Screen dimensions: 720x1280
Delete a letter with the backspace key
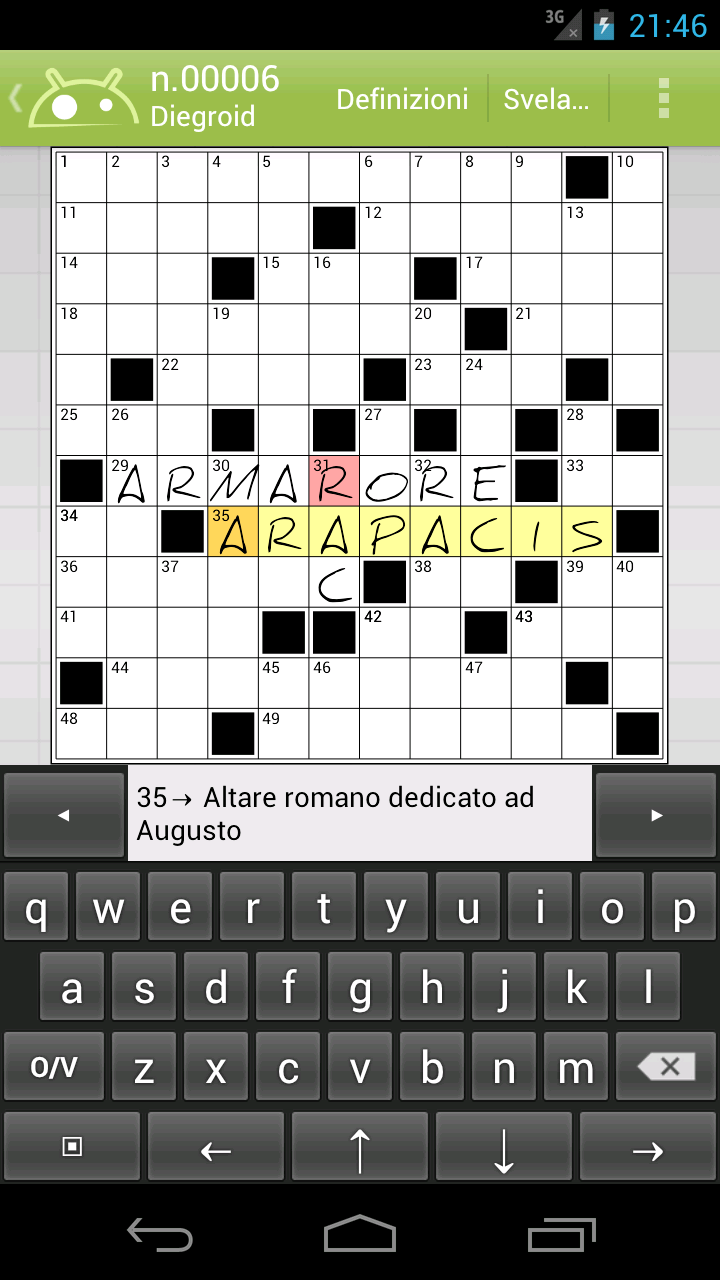tap(666, 1068)
